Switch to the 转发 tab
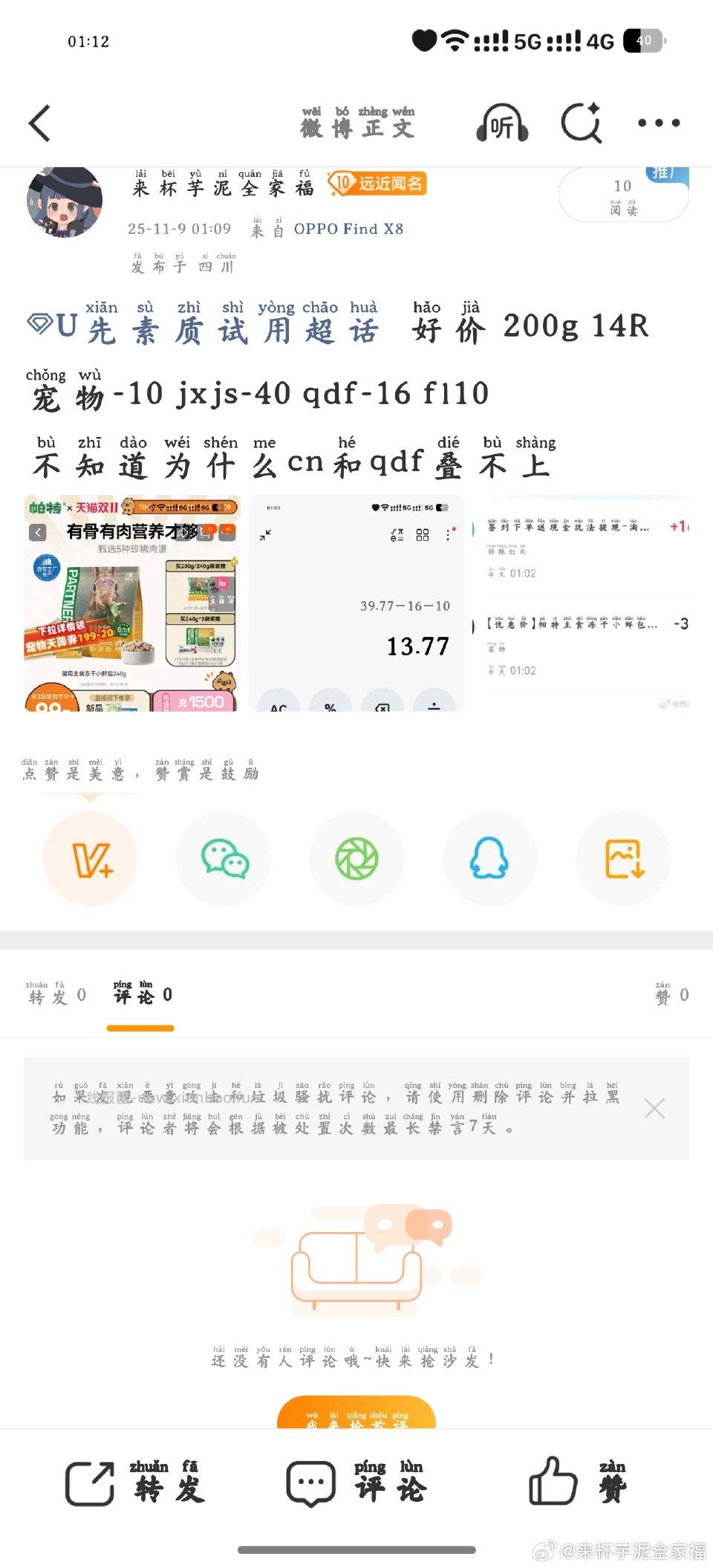The width and height of the screenshot is (713, 1568). point(56,996)
